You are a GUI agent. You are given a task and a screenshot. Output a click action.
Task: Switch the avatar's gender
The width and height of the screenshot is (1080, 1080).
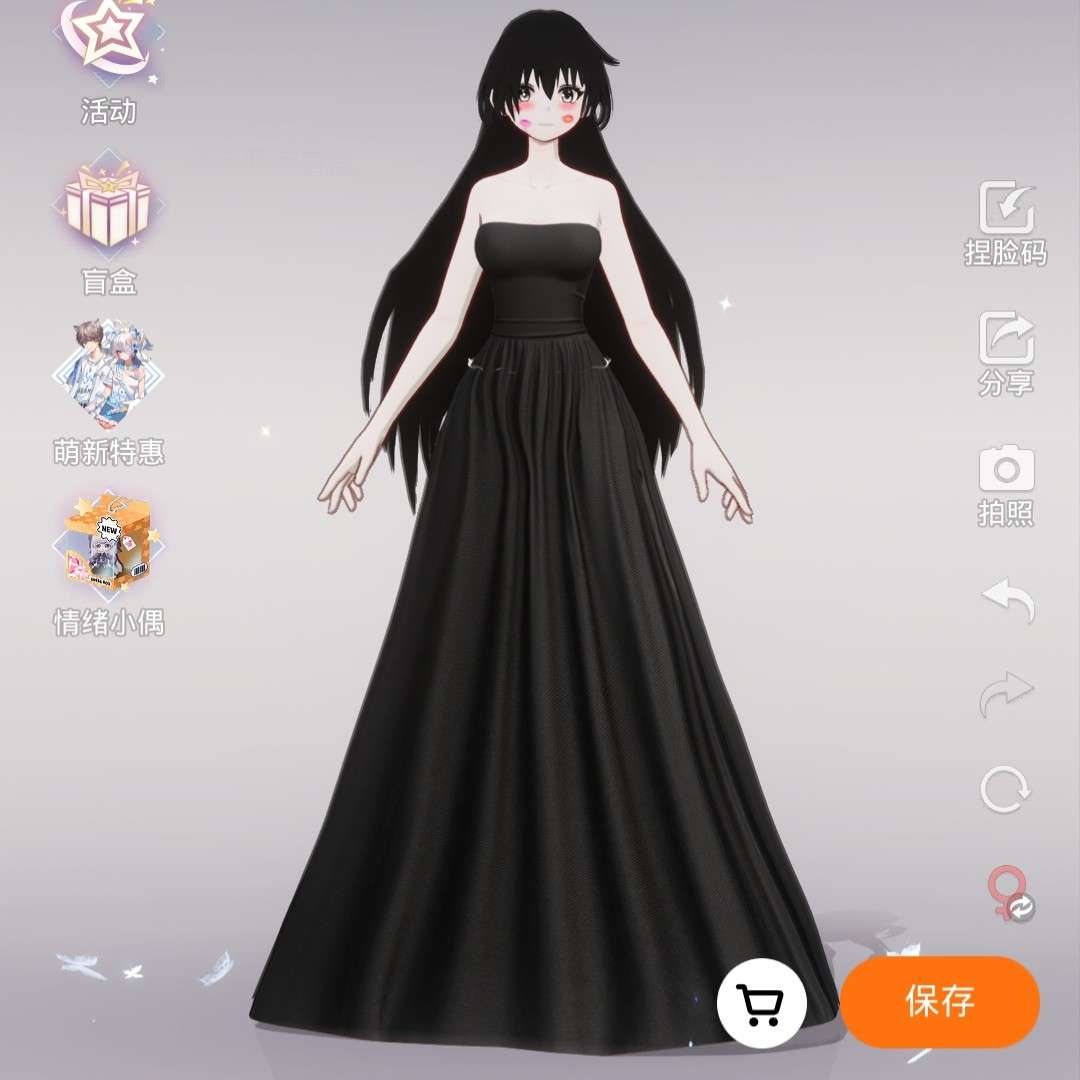[1007, 892]
